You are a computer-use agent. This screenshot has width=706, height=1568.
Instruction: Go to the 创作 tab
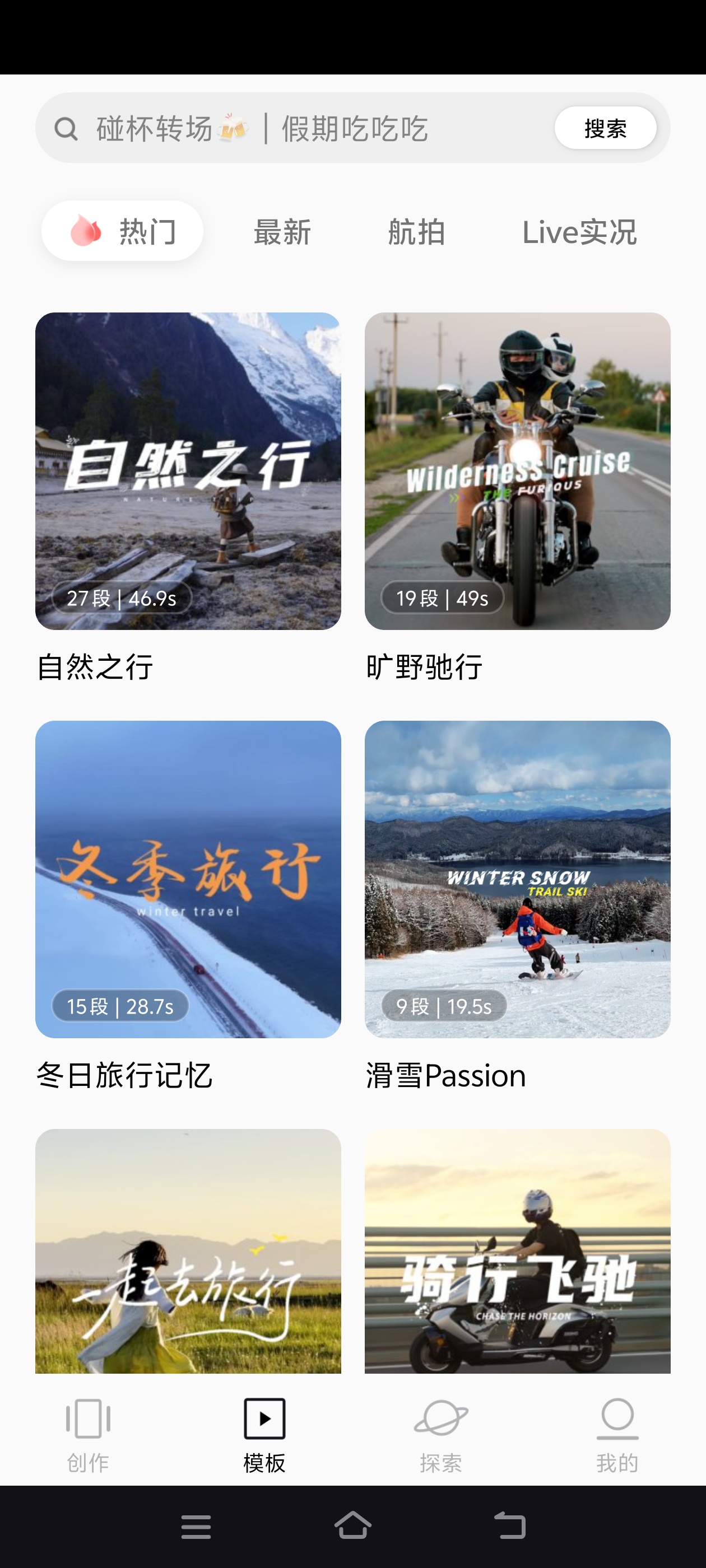pyautogui.click(x=89, y=1435)
